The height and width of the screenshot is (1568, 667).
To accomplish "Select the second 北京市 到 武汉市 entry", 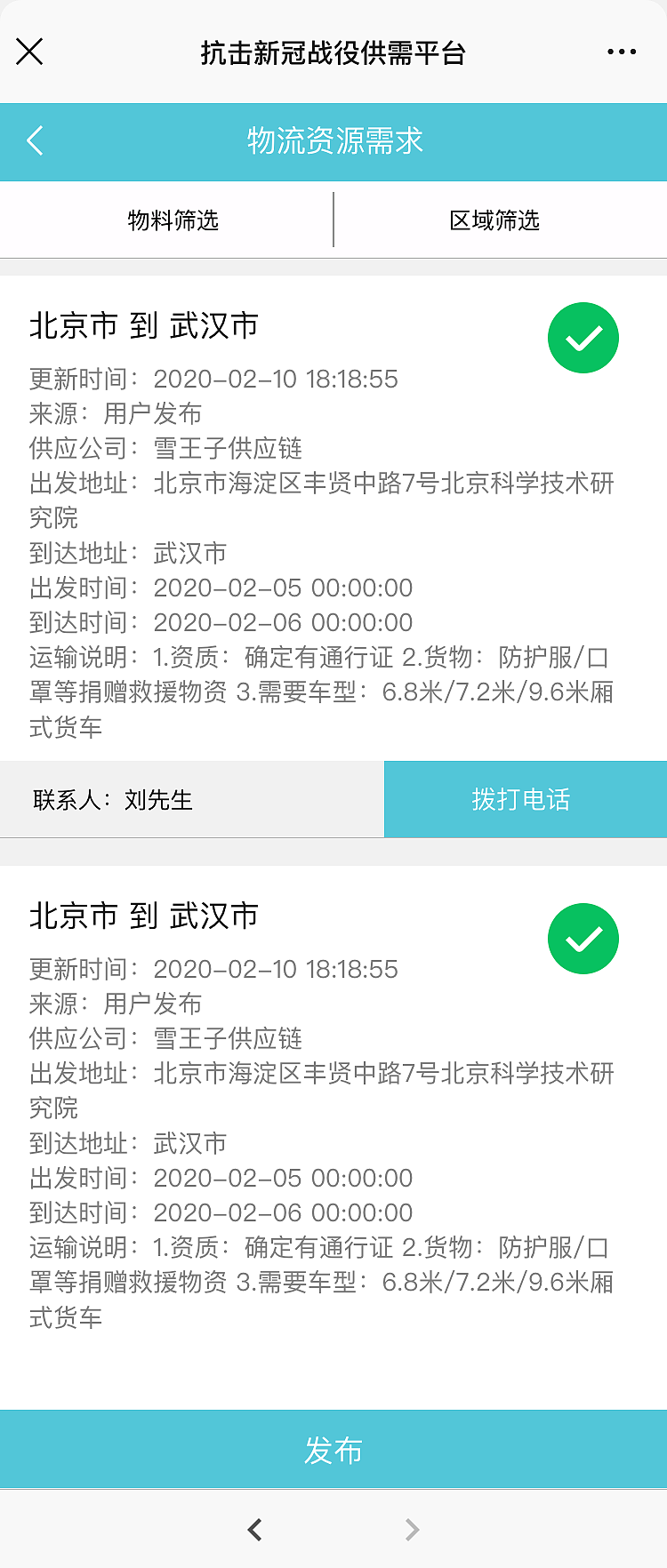I will click(142, 916).
